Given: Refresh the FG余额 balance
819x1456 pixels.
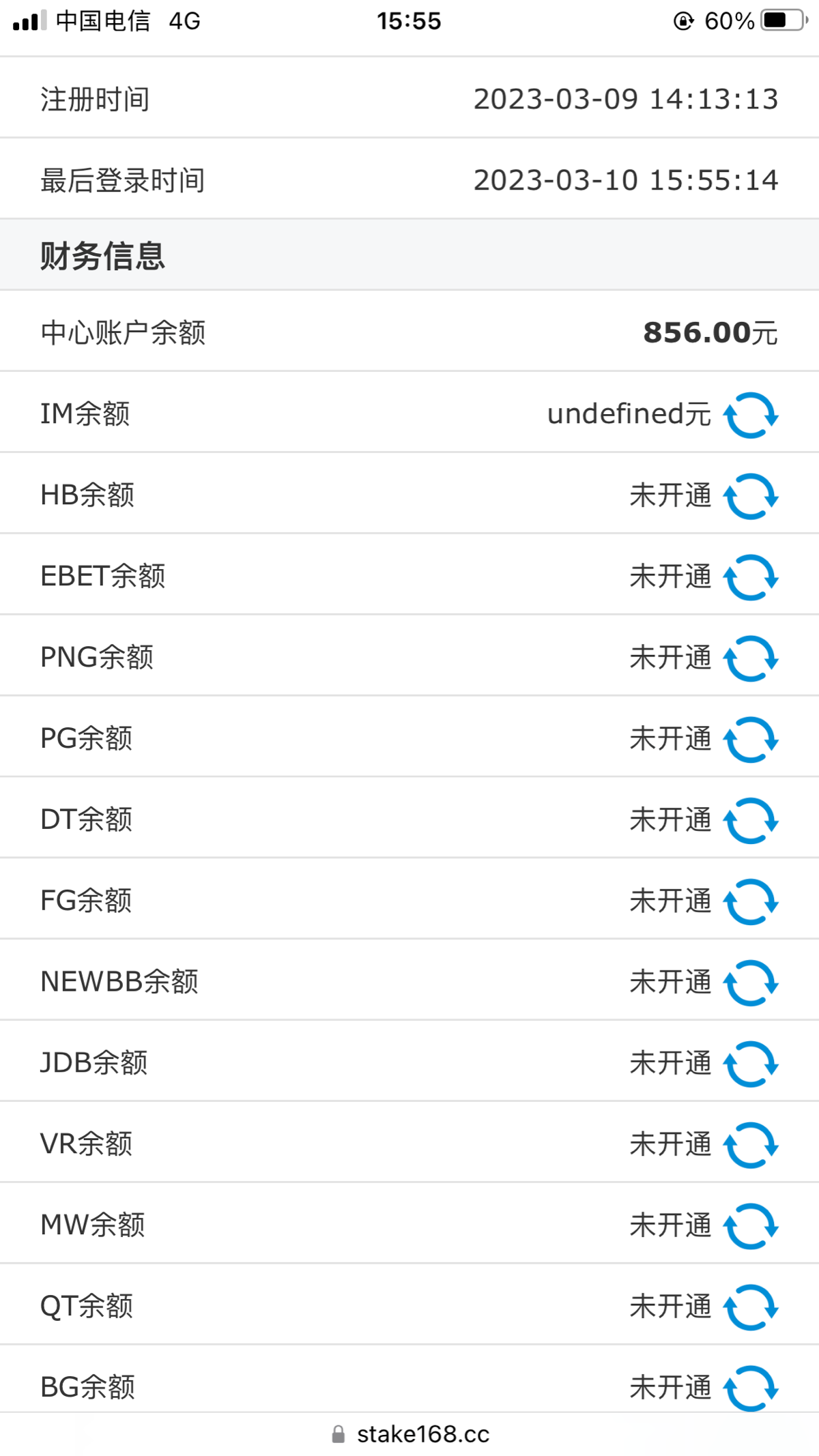Looking at the screenshot, I should tap(749, 900).
